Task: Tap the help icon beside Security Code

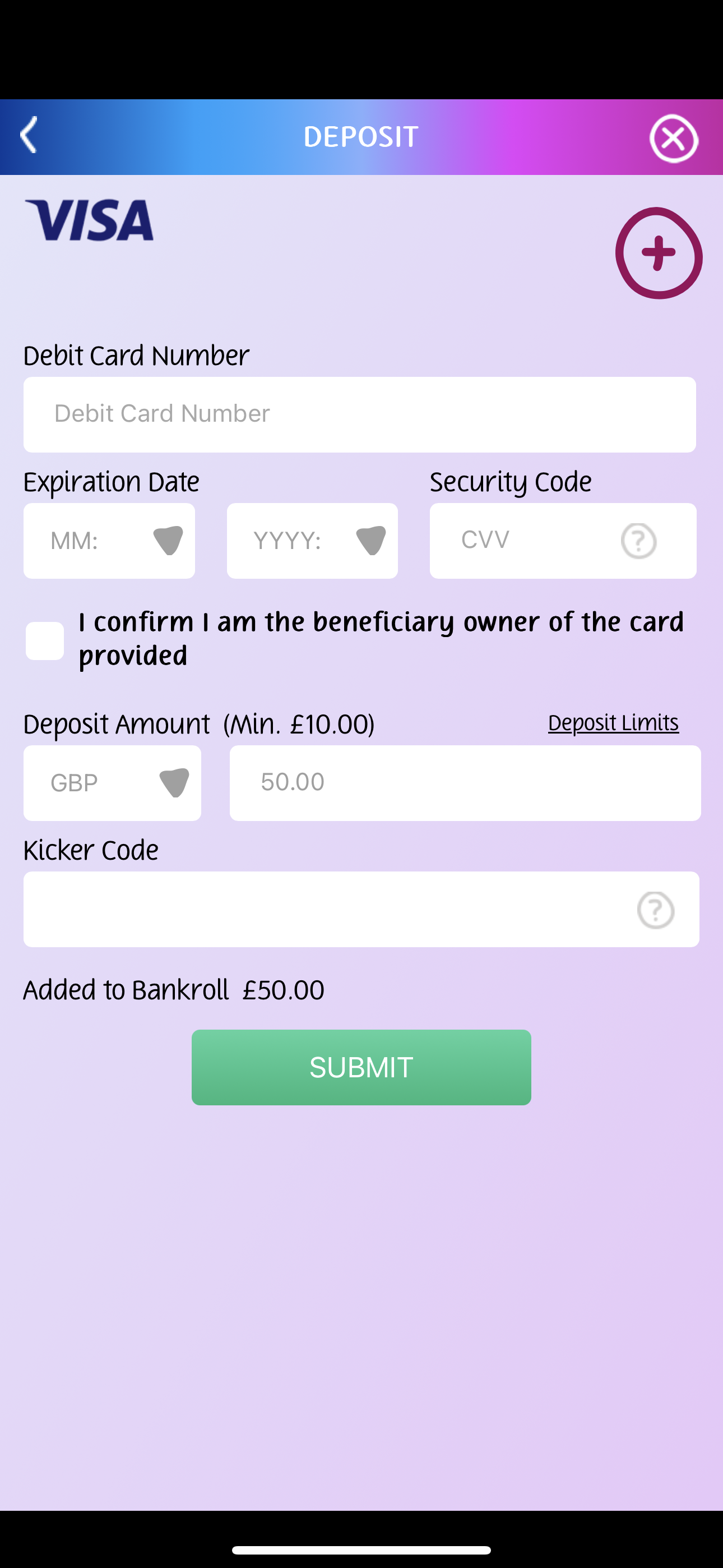Action: click(637, 540)
